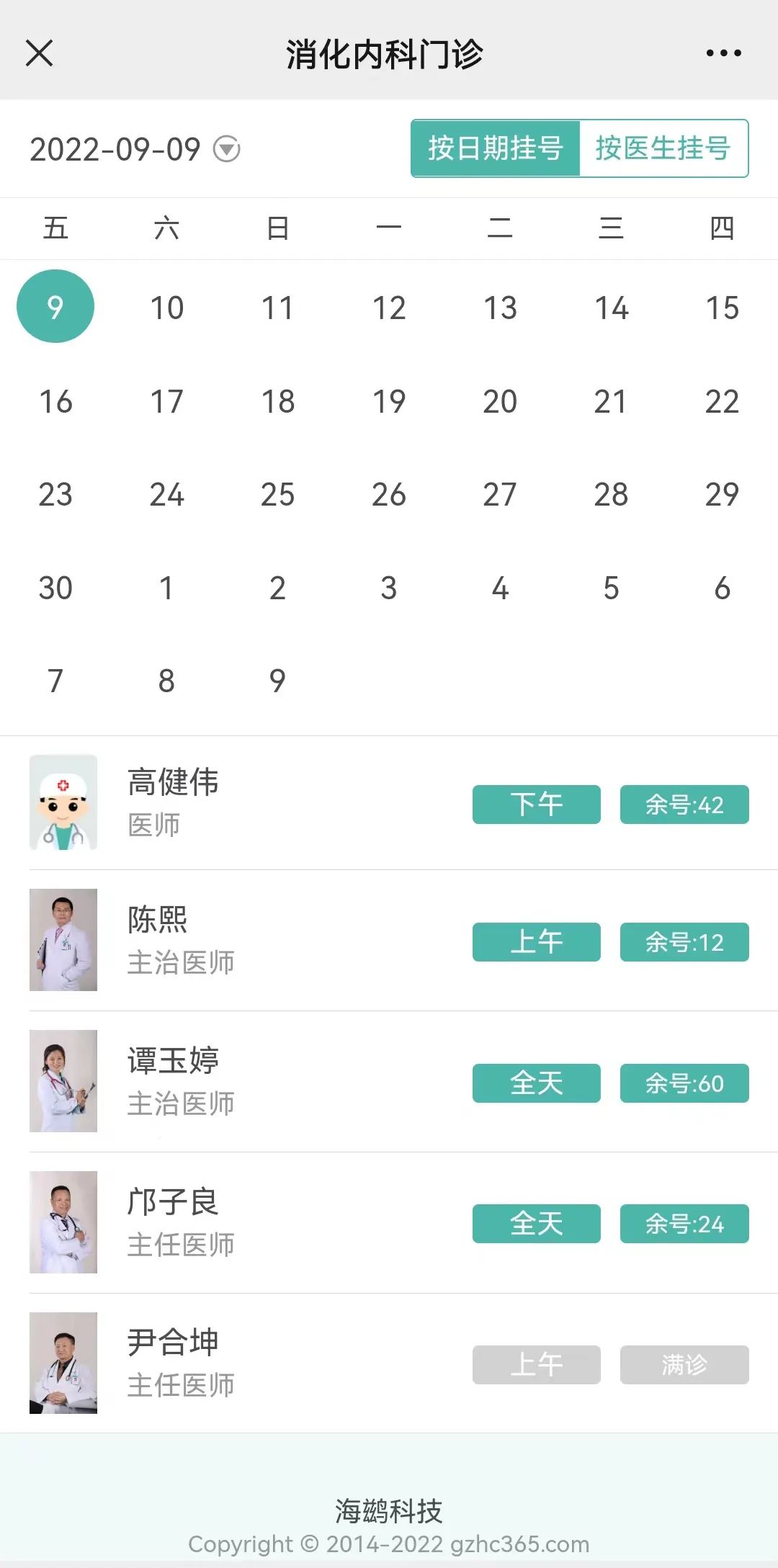This screenshot has width=778, height=1568.
Task: Tap 余号:24 for 邝子良
Action: click(x=684, y=1224)
